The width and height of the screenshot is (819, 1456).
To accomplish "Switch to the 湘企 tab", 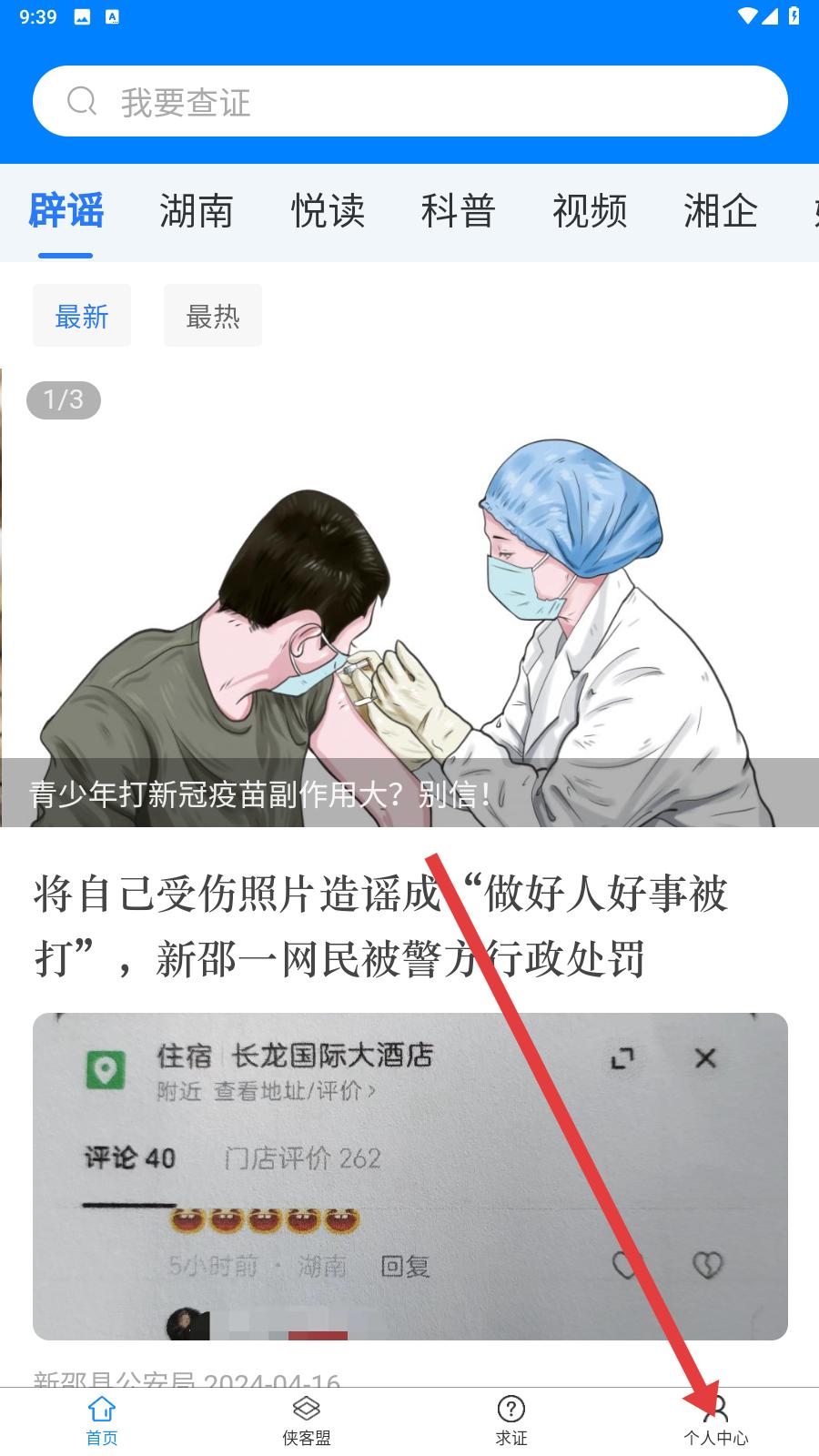I will pos(721,211).
